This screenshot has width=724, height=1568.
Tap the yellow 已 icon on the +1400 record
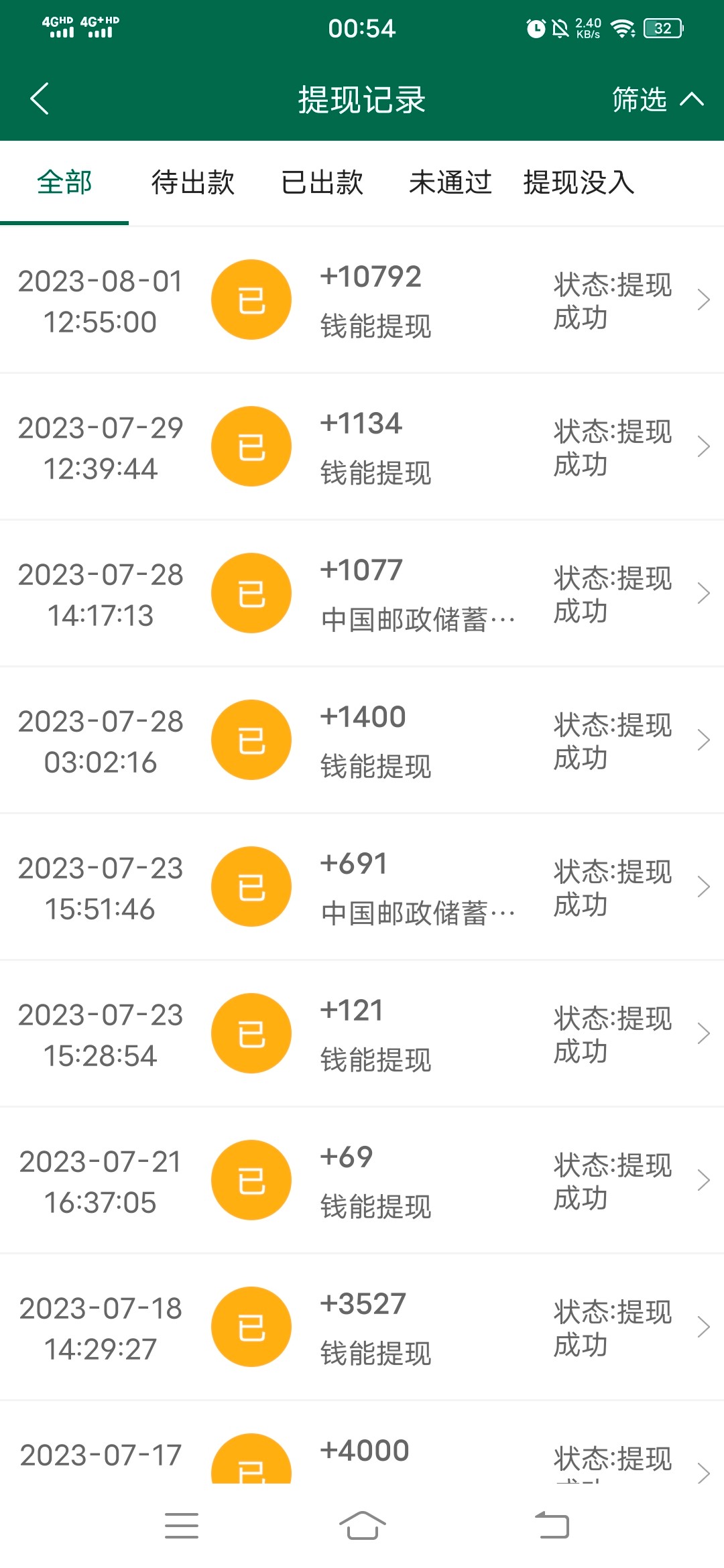click(x=251, y=739)
